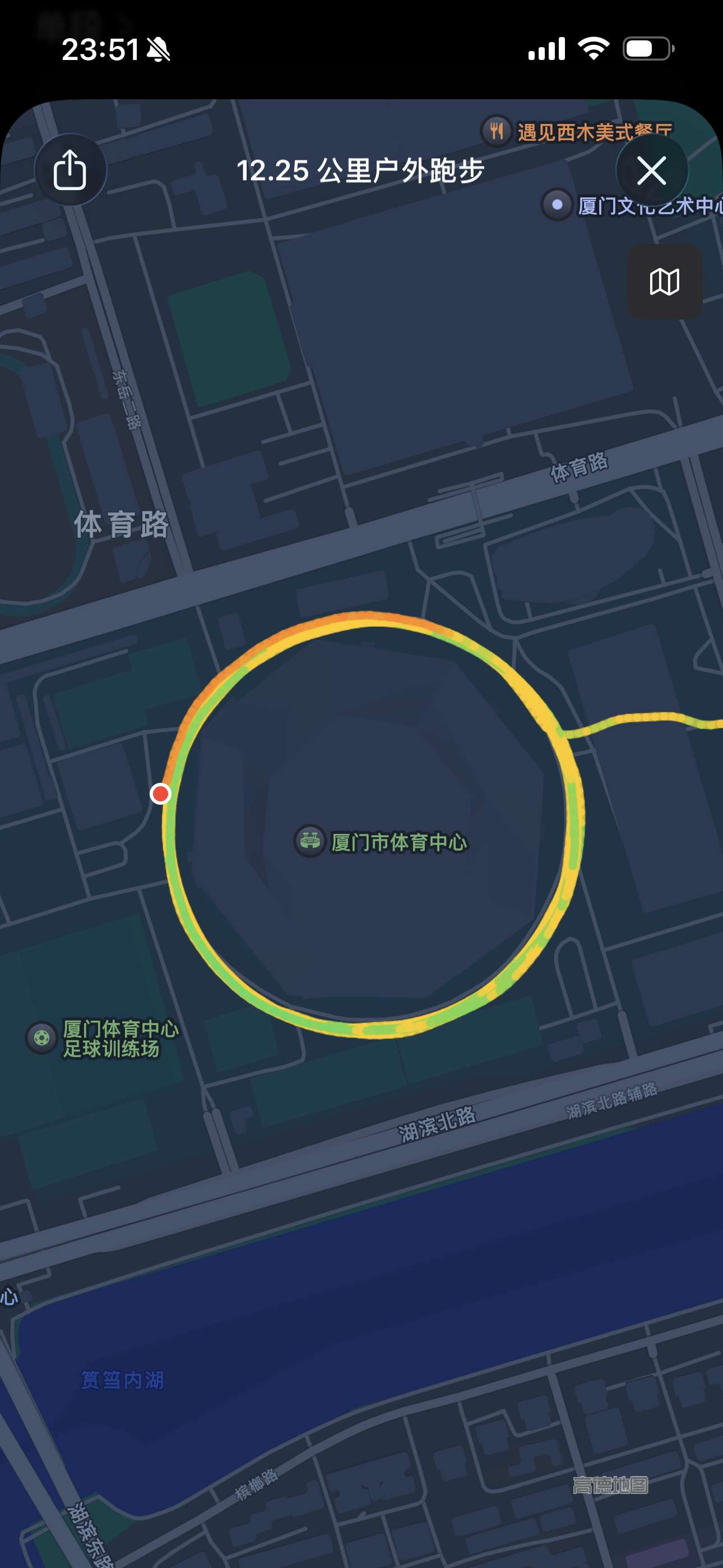Open the map style switcher
The width and height of the screenshot is (723, 1568).
[665, 282]
